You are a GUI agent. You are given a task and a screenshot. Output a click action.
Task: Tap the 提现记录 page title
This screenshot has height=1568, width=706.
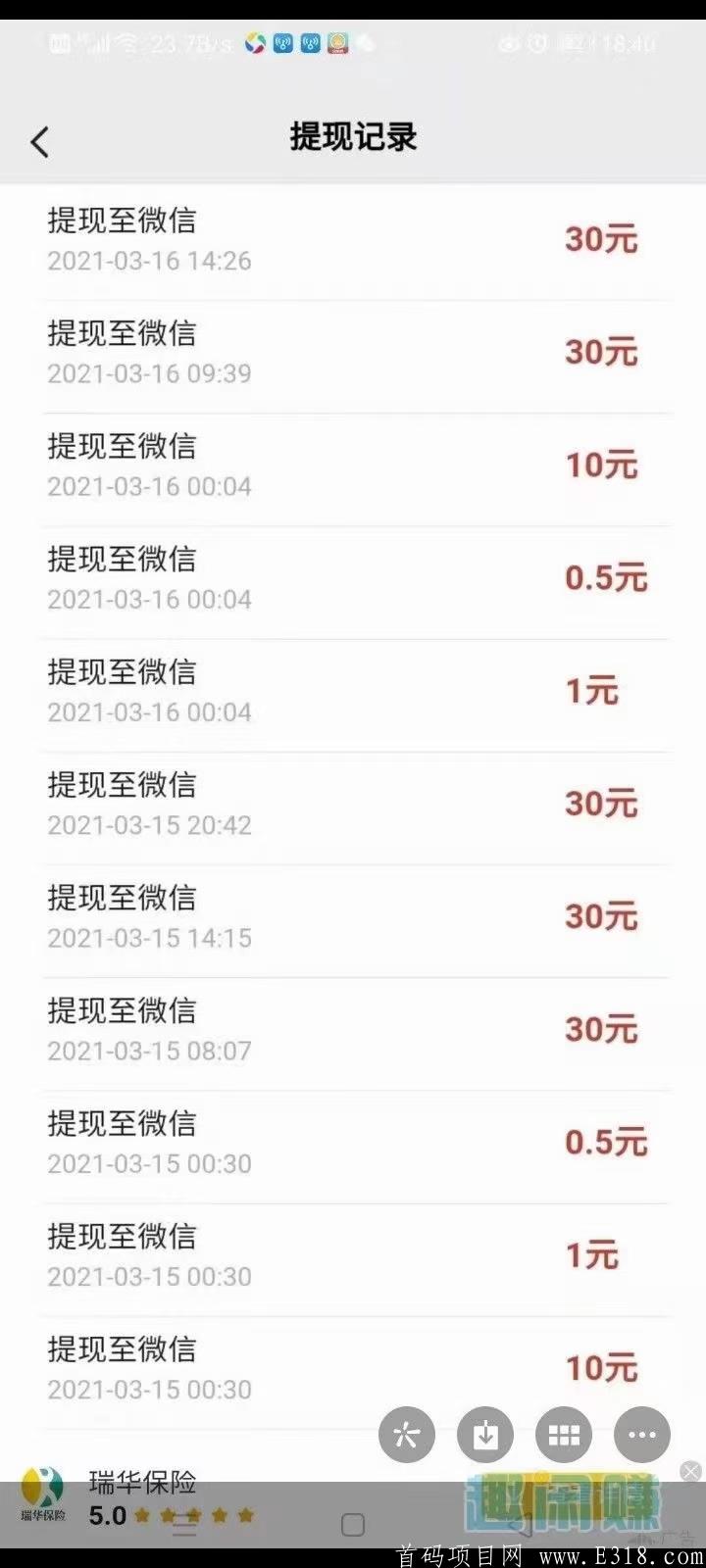[x=353, y=137]
